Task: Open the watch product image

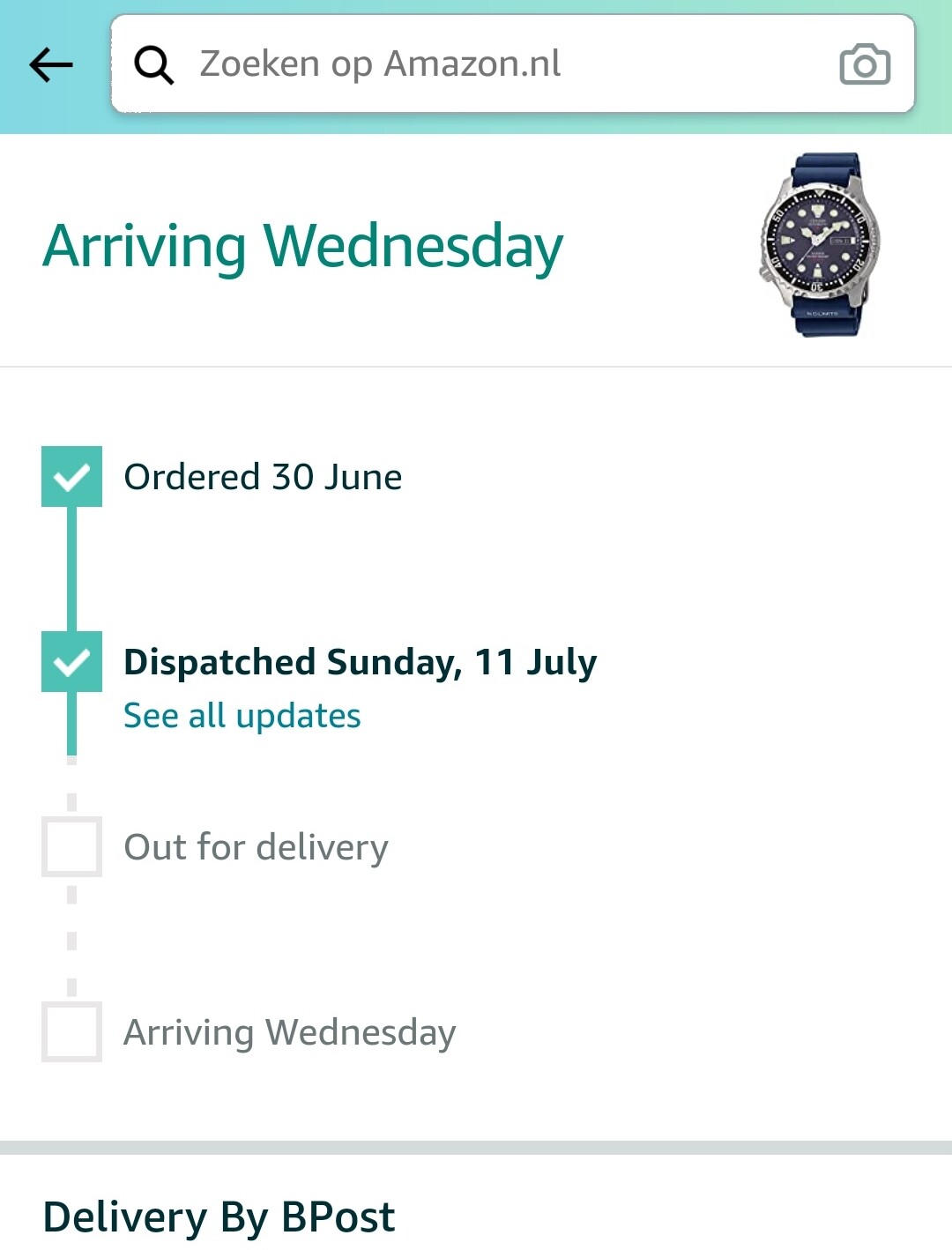Action: pyautogui.click(x=820, y=245)
